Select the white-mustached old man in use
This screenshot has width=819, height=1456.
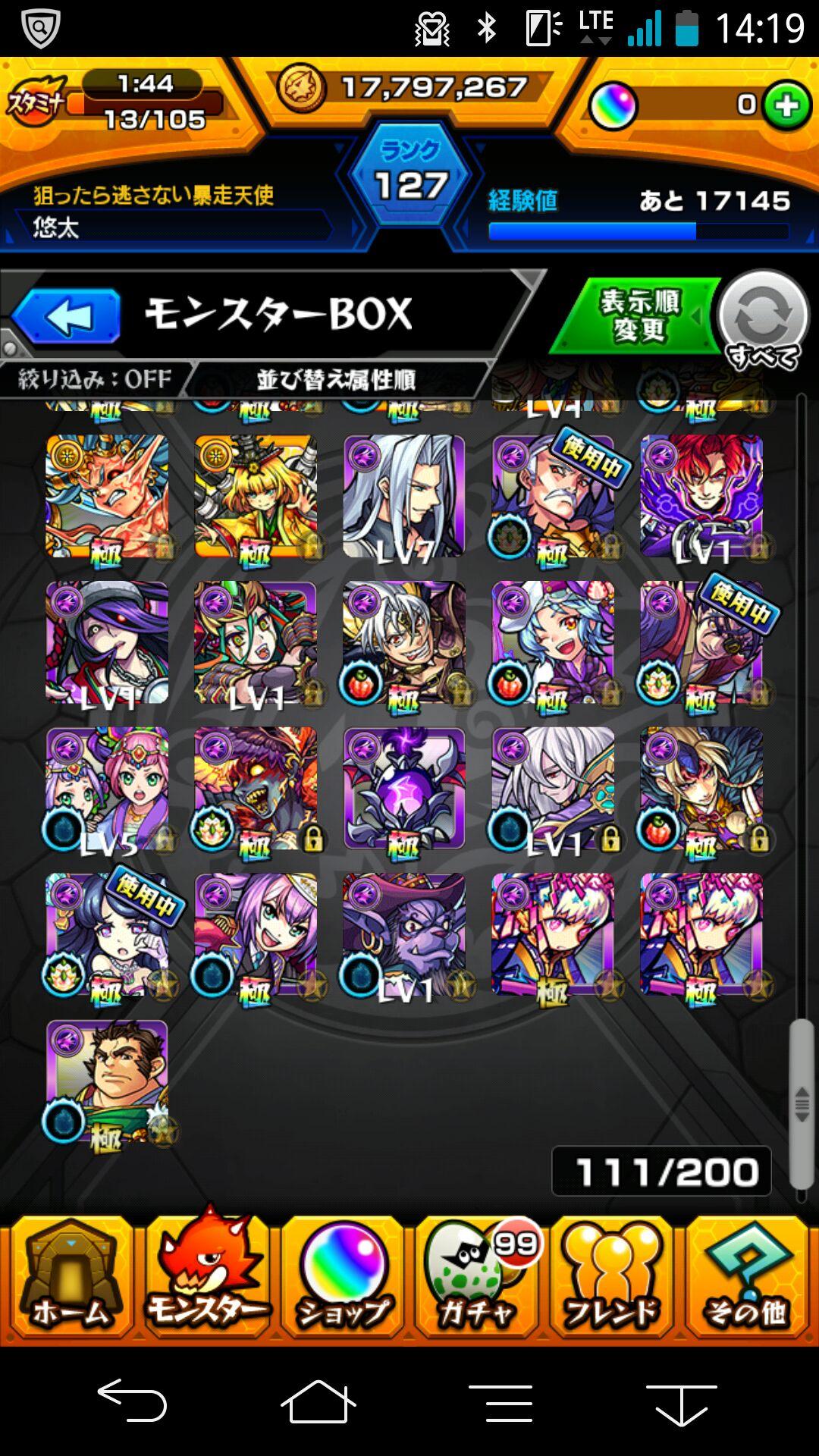point(552,497)
